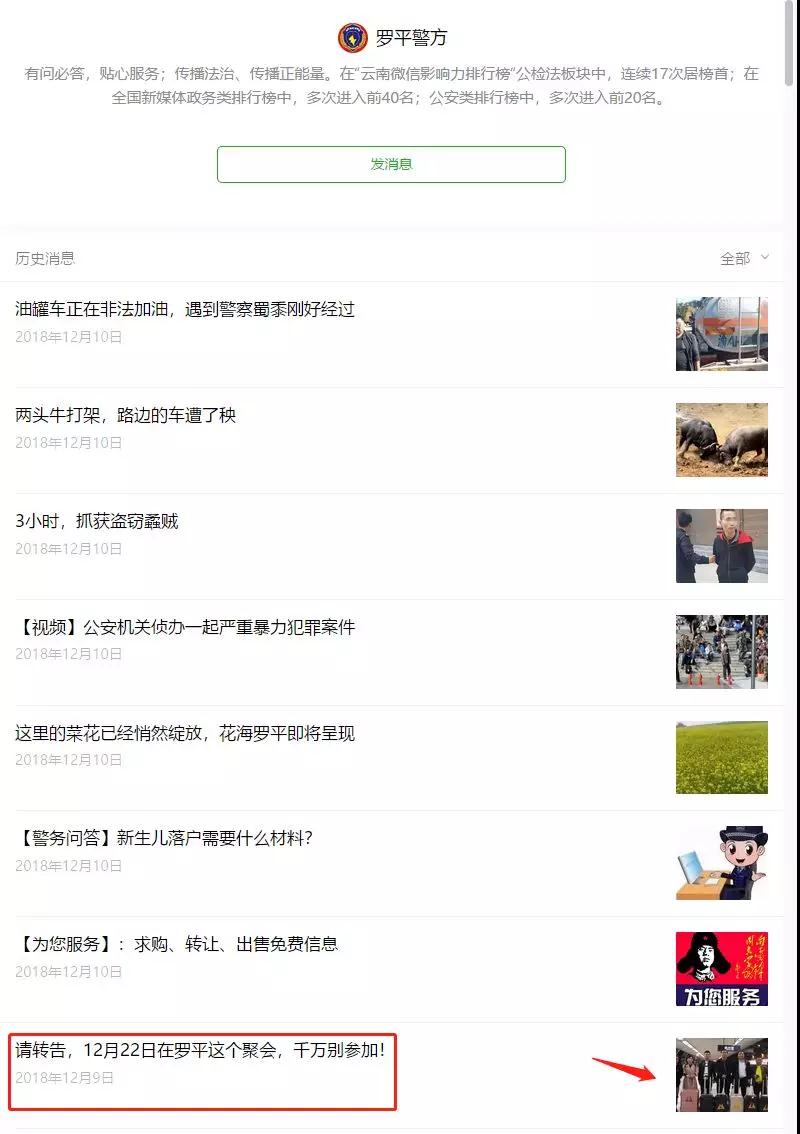Expand the 全部 filter dropdown

click(744, 258)
